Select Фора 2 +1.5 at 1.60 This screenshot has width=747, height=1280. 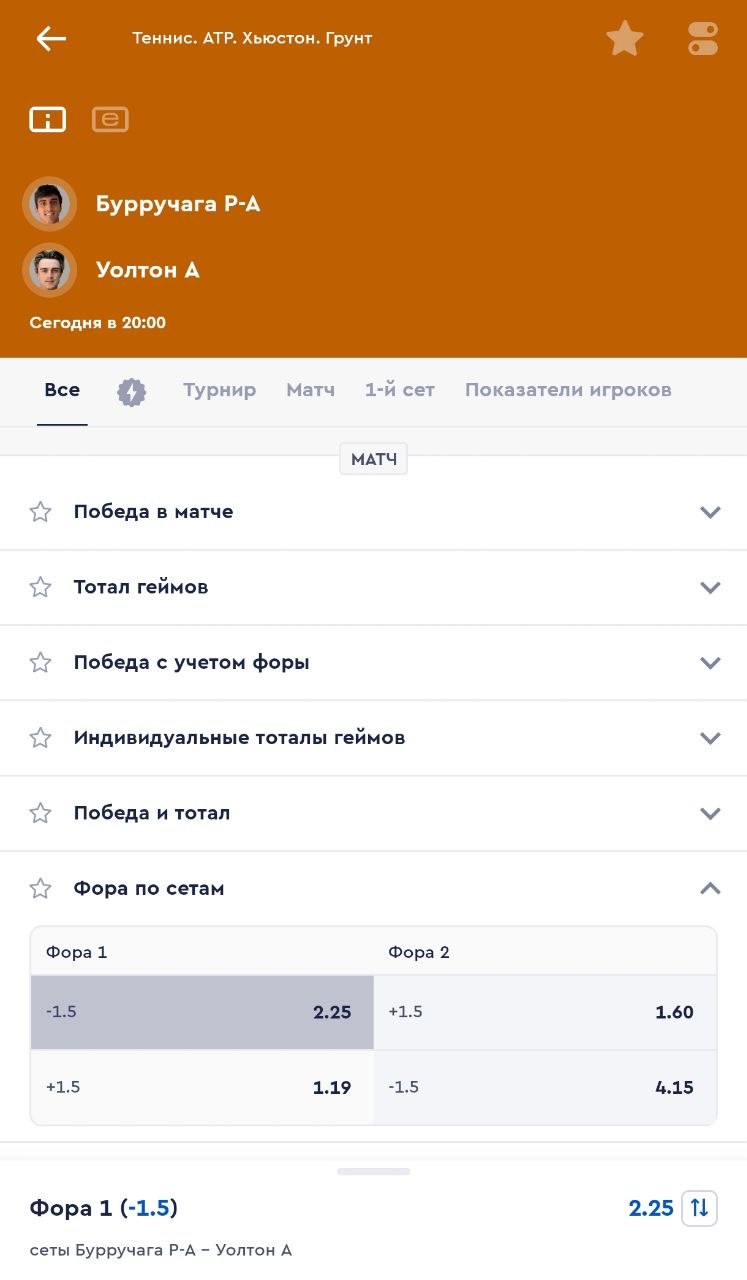coord(545,1012)
